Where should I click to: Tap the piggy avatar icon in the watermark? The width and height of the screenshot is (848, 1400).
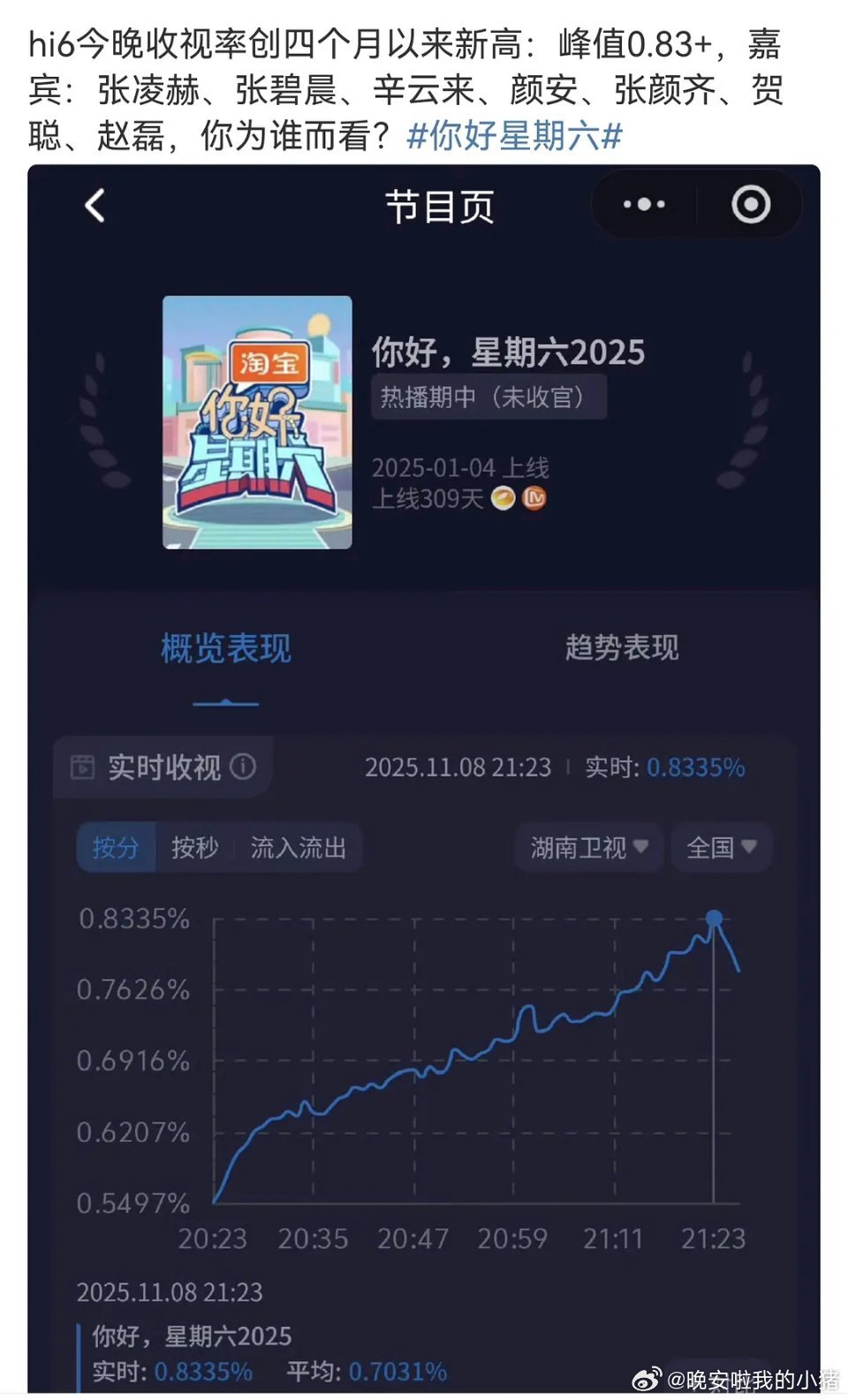(x=647, y=1377)
